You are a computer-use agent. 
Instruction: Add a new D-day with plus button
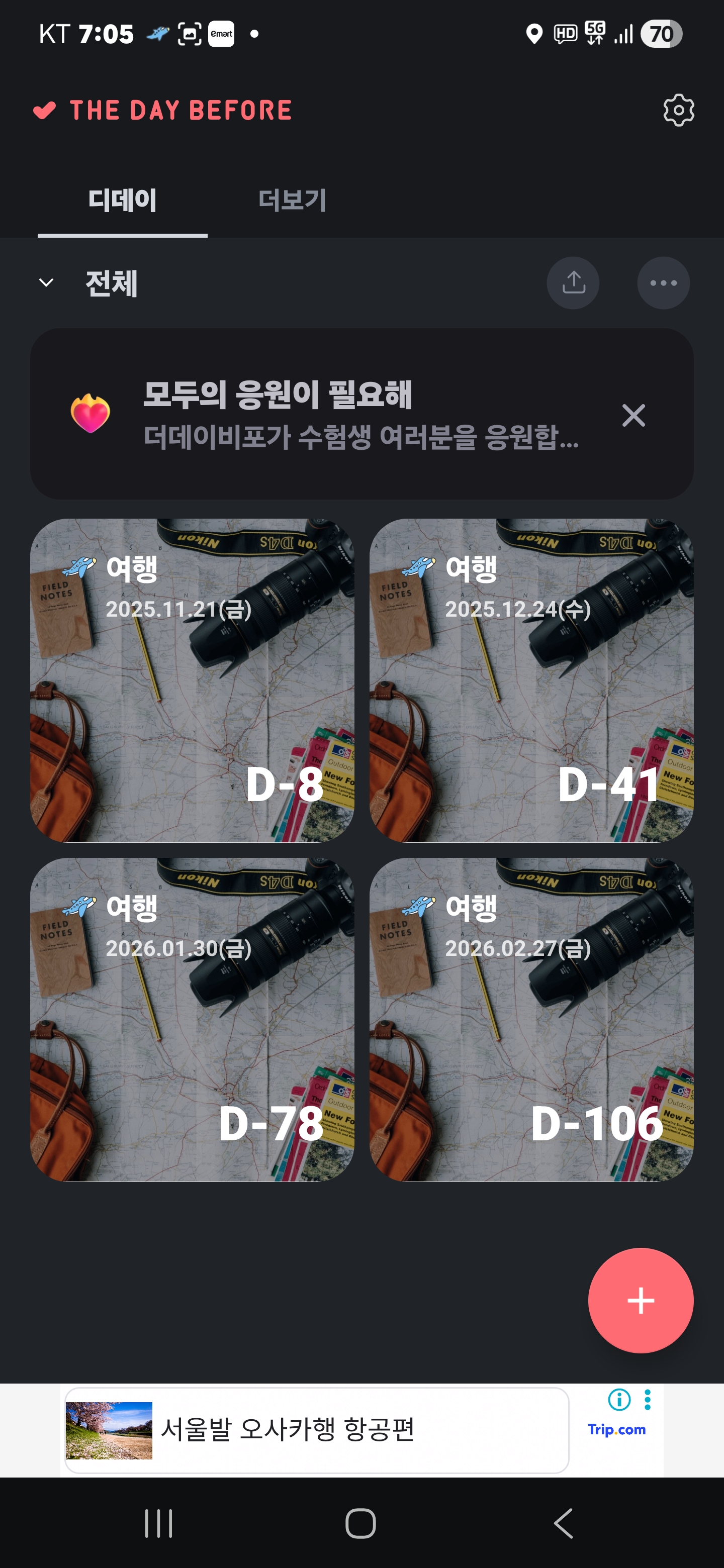pos(640,1301)
